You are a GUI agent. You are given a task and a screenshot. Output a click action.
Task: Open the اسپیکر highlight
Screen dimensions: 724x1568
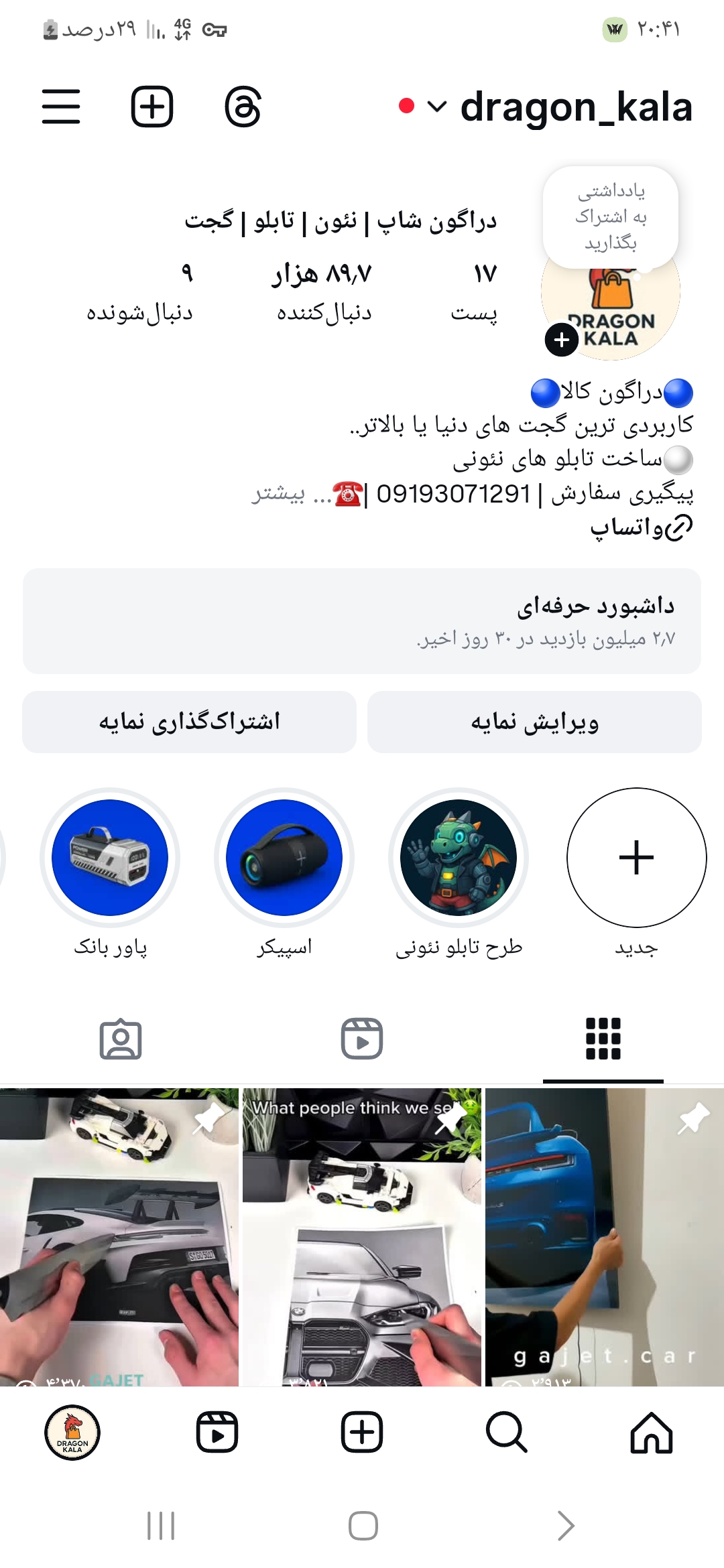click(284, 858)
